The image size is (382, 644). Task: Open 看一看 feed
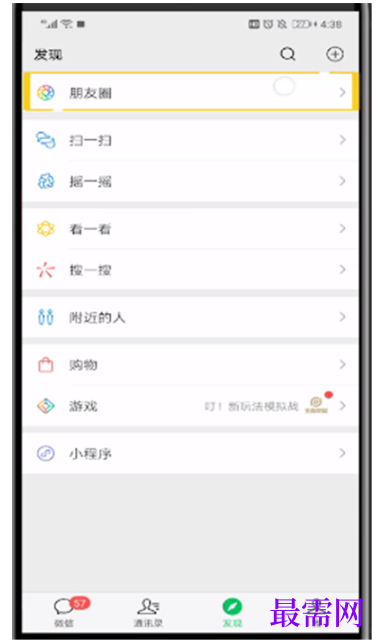191,228
